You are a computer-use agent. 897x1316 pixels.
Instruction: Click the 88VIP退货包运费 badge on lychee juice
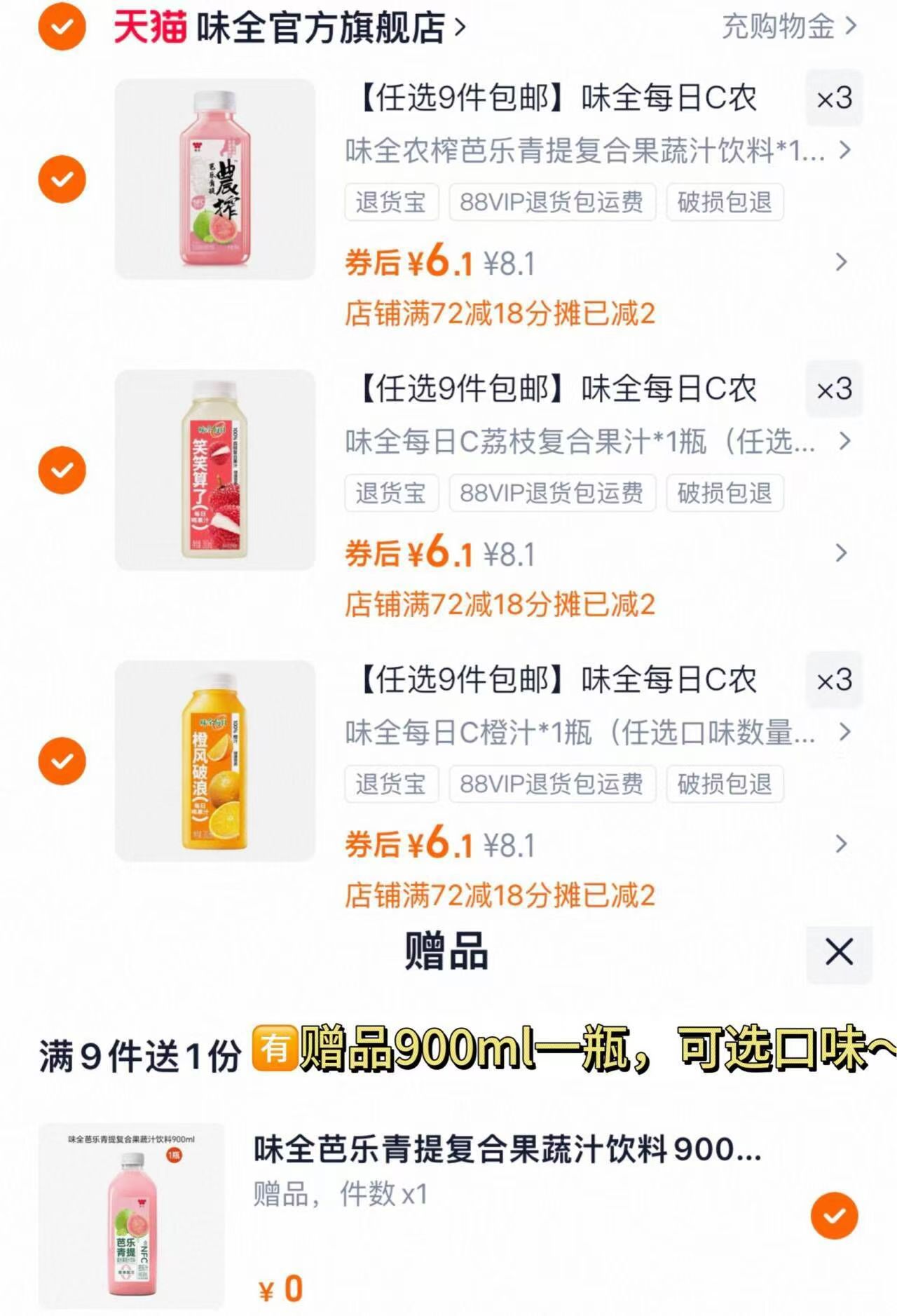[554, 494]
